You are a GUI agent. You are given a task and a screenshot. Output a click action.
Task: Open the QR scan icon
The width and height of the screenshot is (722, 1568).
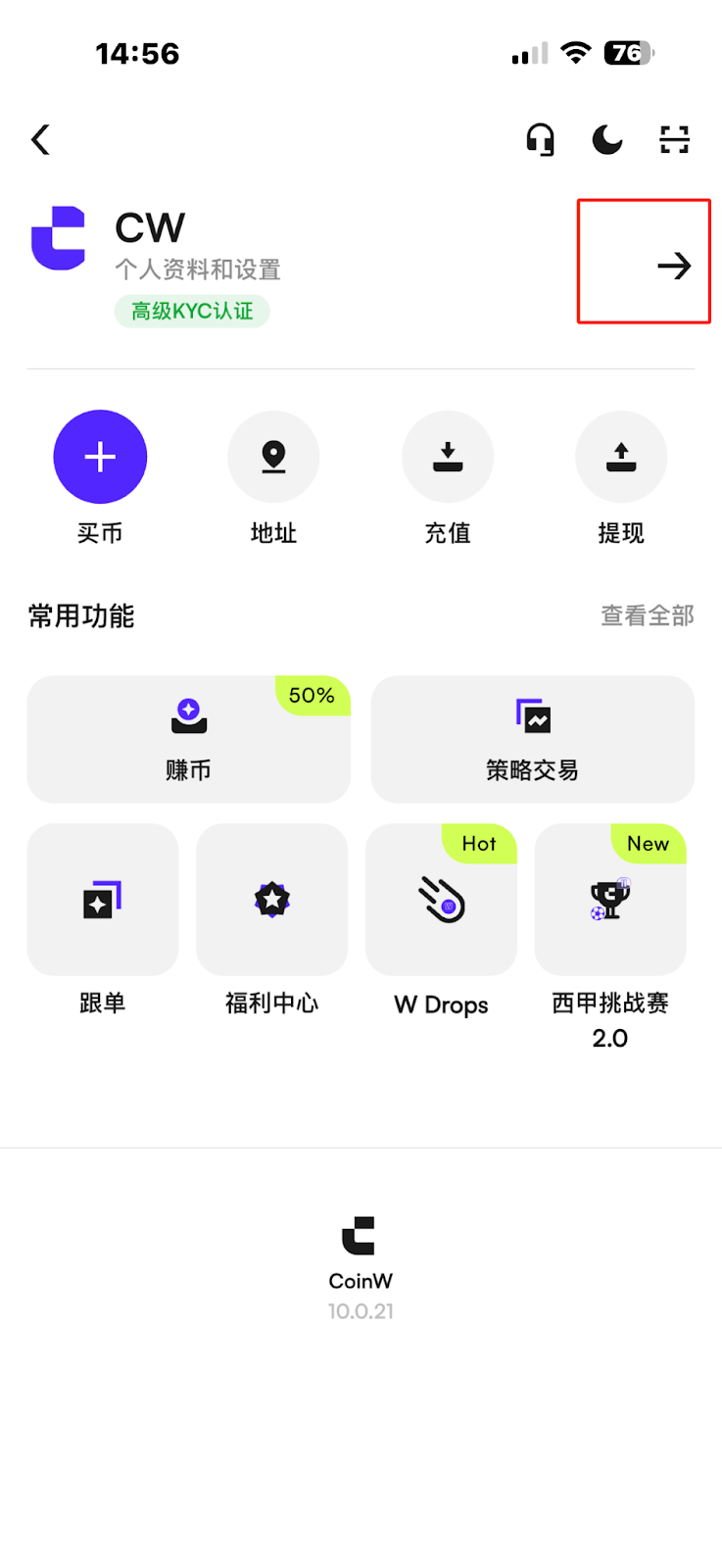click(x=674, y=140)
